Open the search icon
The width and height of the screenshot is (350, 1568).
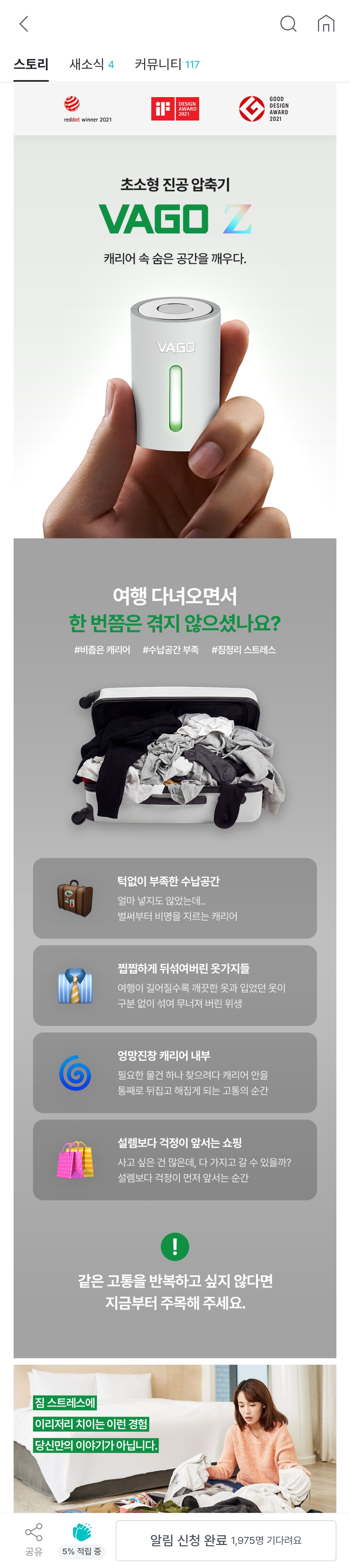pos(288,24)
